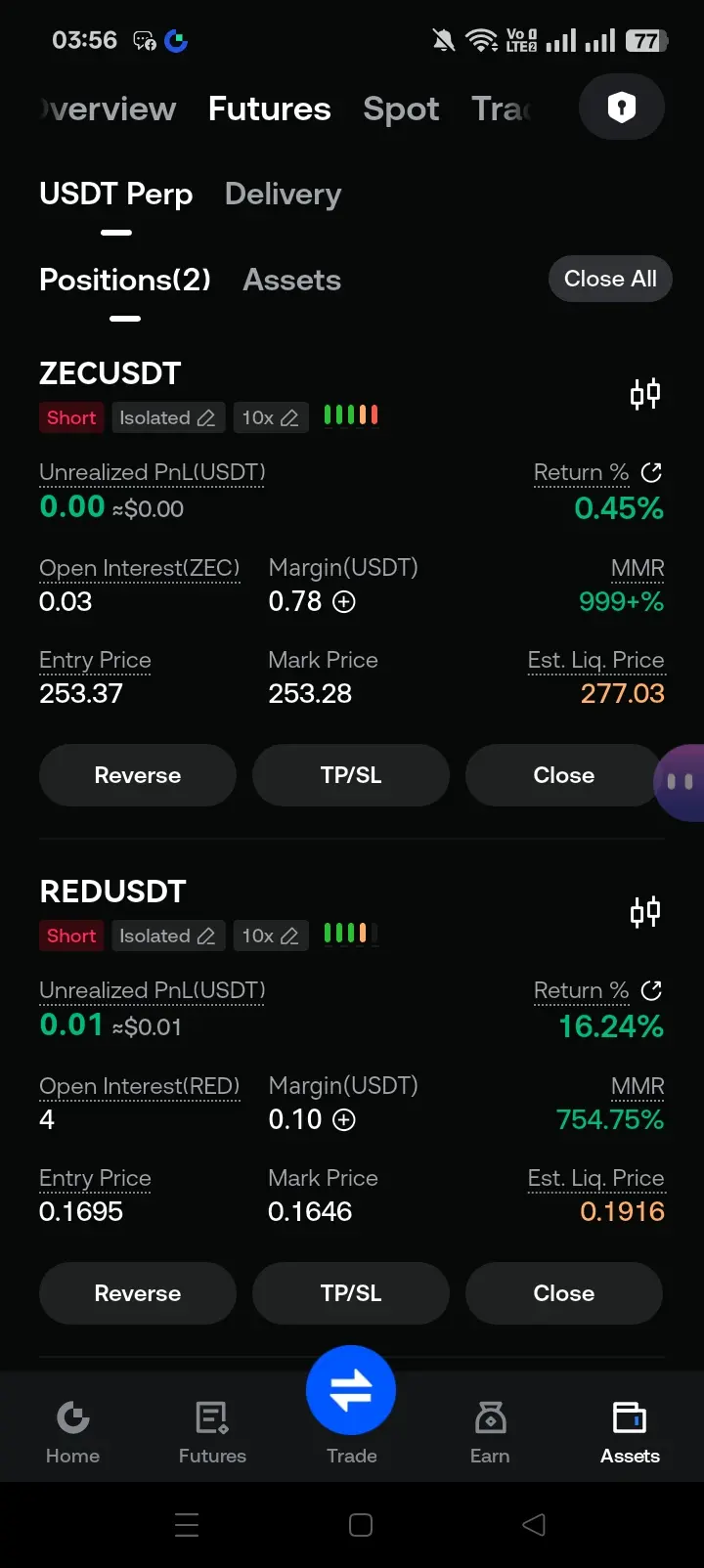Viewport: 704px width, 1568px height.
Task: Open the blue Trade button
Action: click(351, 1391)
